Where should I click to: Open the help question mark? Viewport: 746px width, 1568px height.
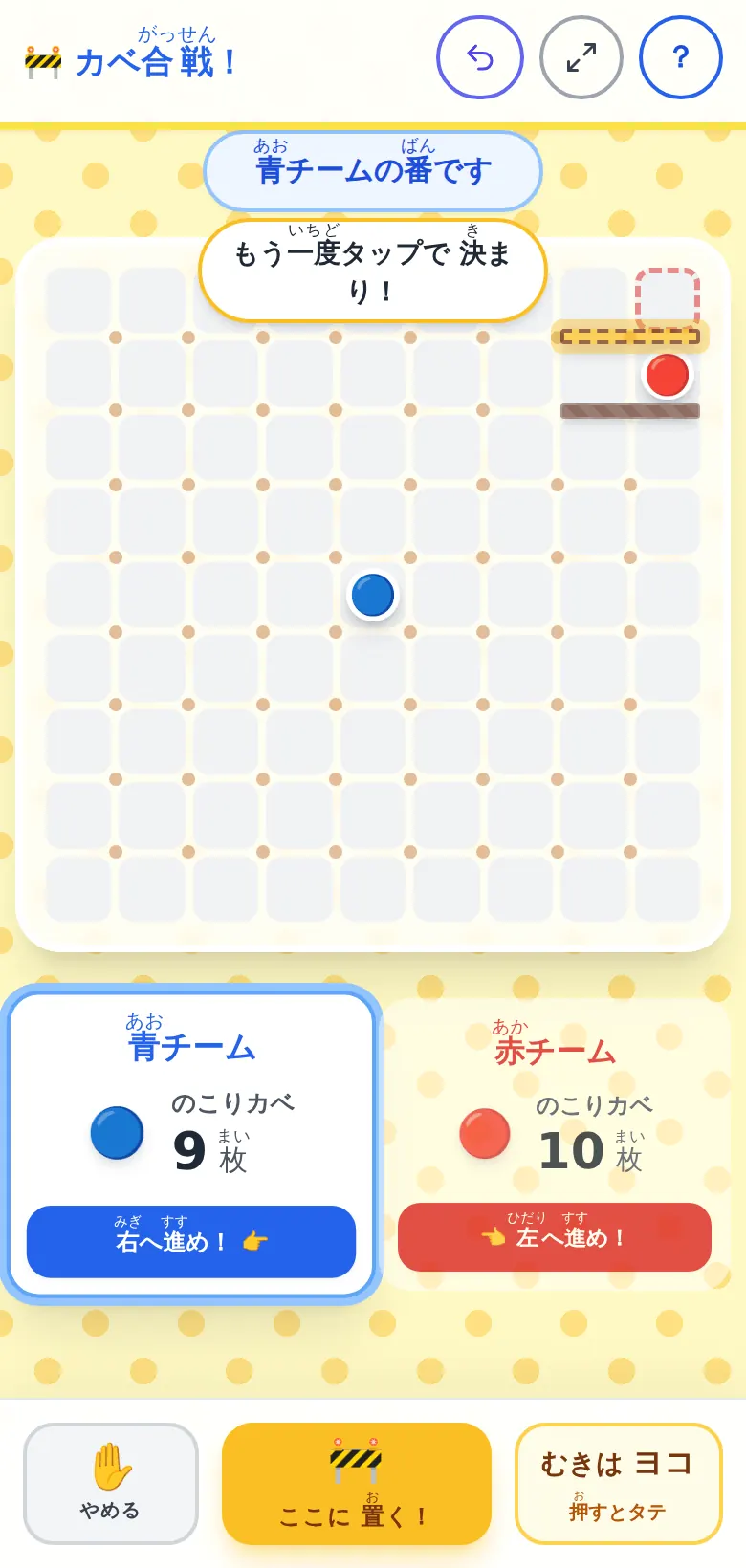point(681,58)
